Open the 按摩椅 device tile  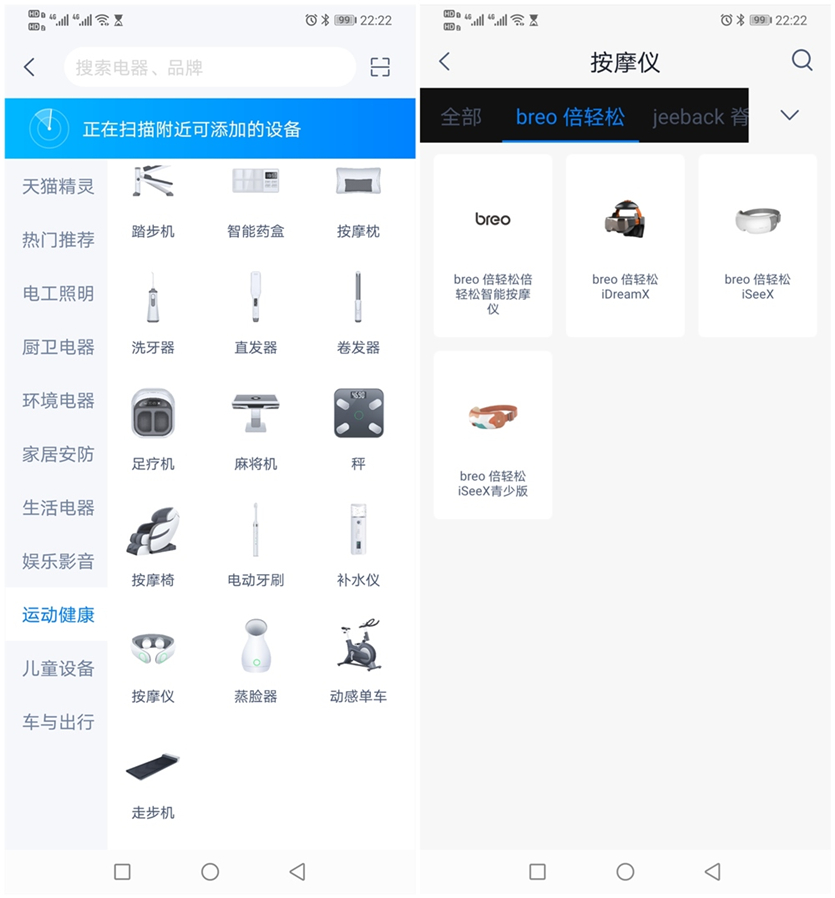point(153,544)
